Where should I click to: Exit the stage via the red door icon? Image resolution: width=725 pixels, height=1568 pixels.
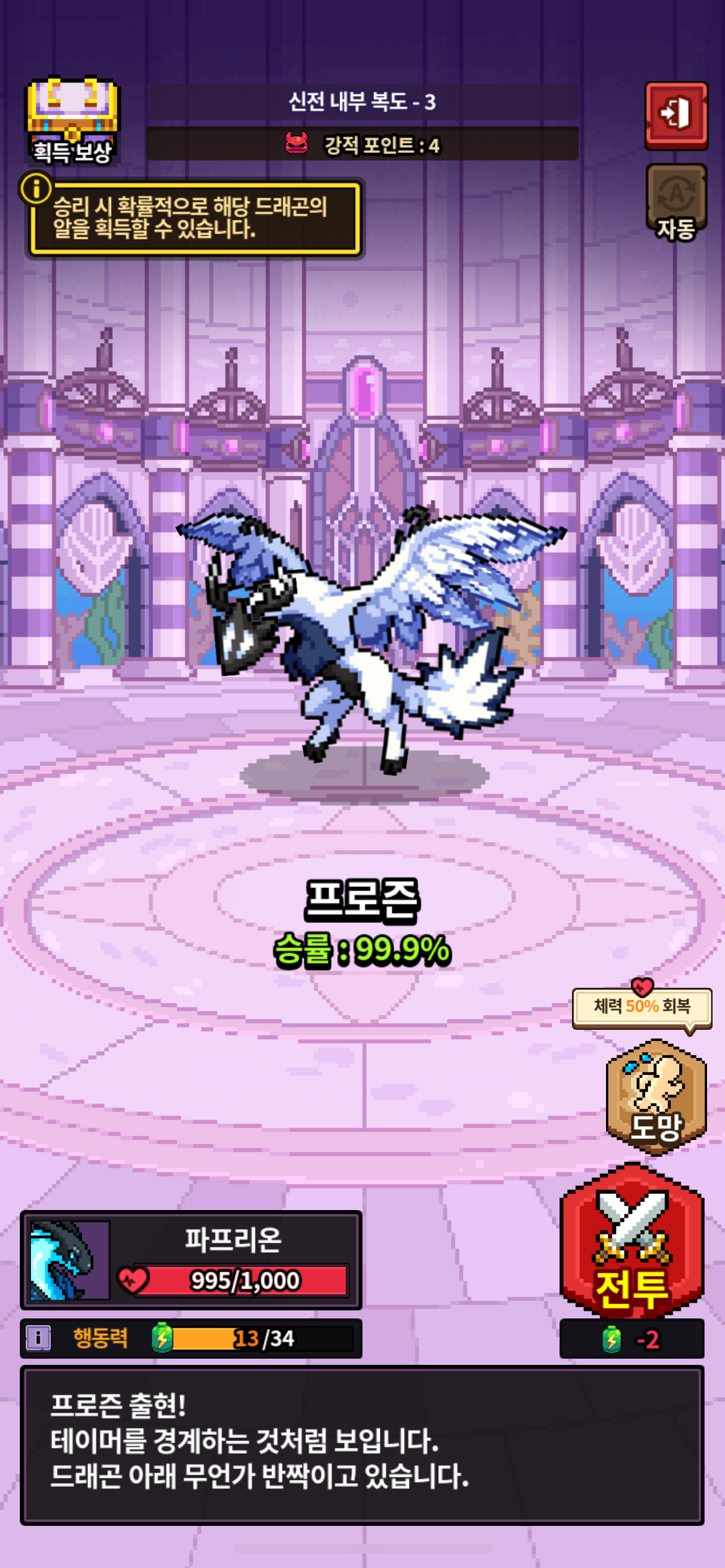[x=676, y=115]
